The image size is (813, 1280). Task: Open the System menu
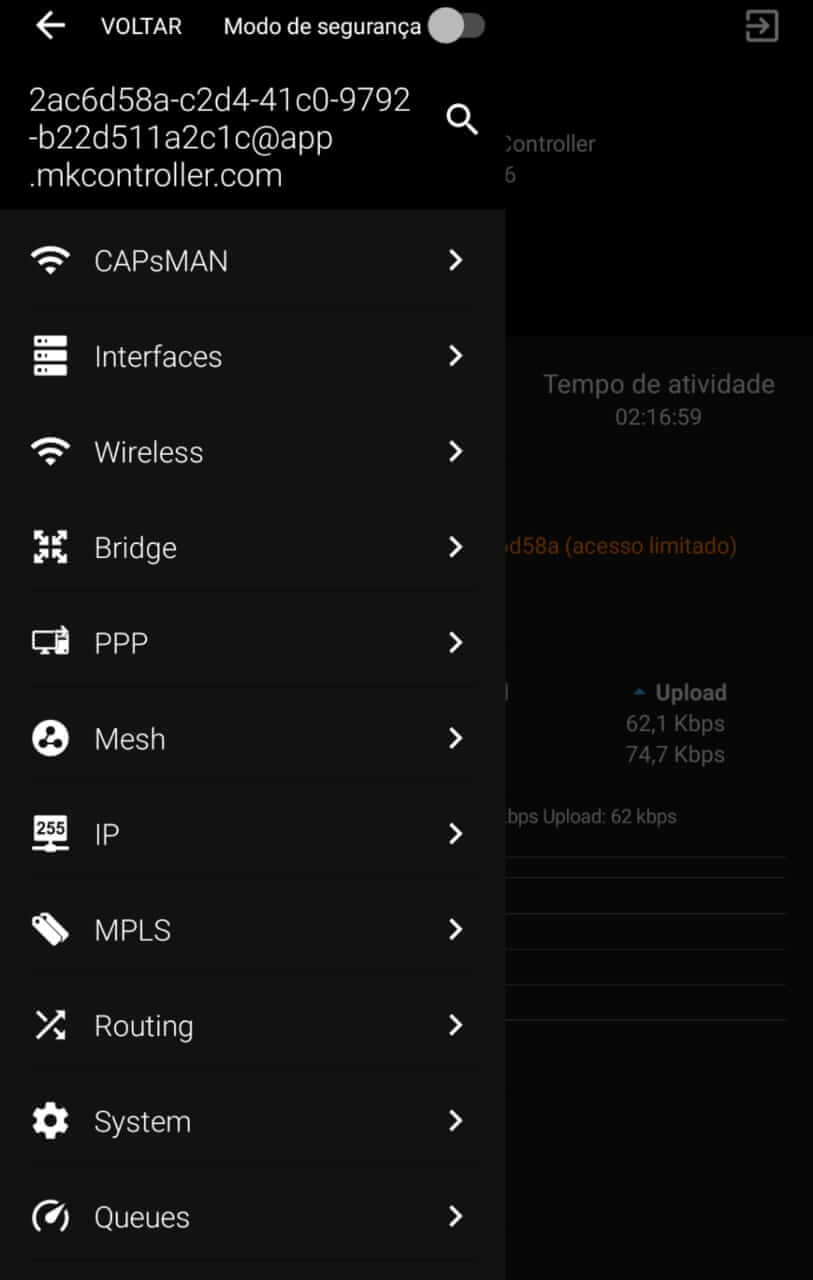(x=250, y=1121)
